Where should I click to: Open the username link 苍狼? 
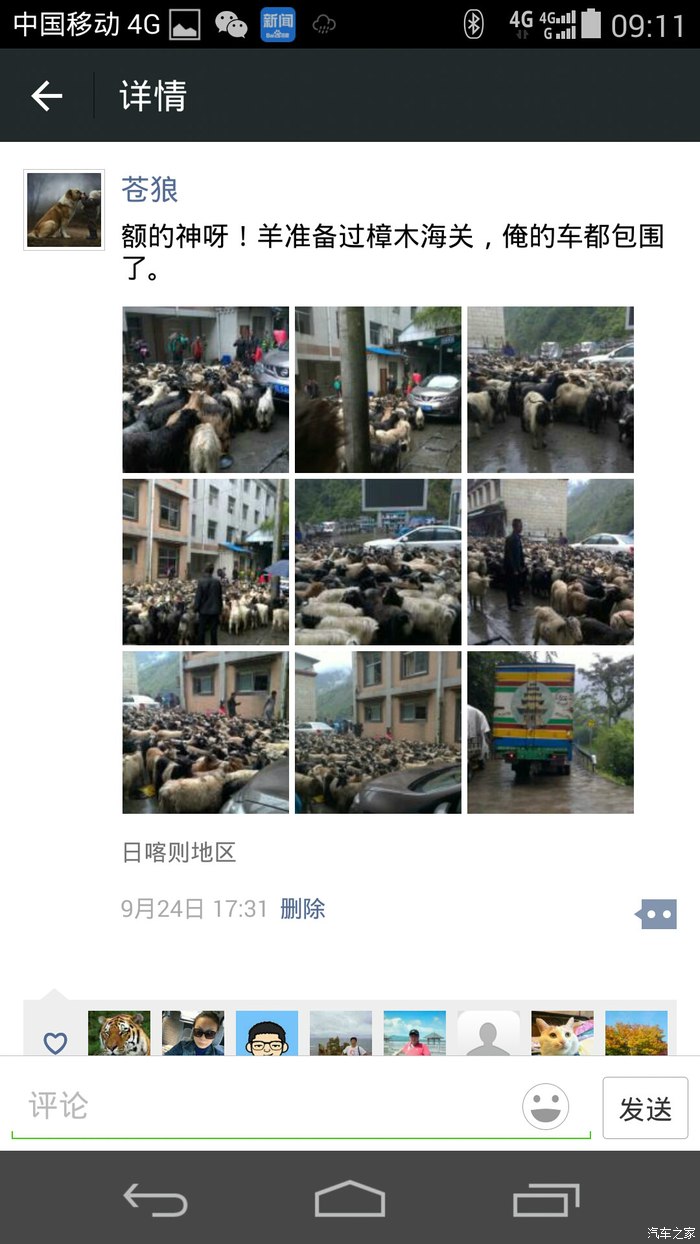click(149, 189)
